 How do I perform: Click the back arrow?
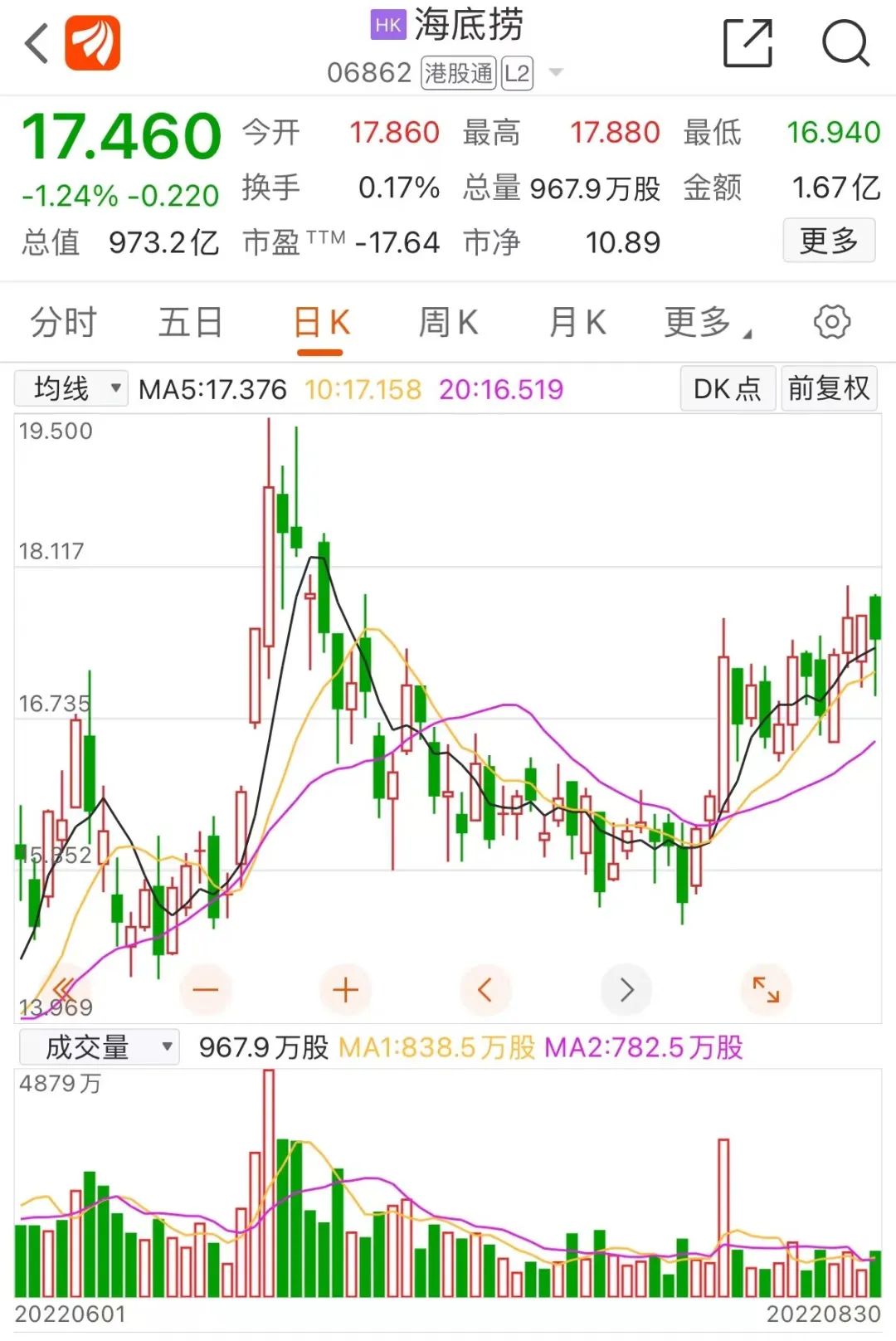click(x=34, y=42)
